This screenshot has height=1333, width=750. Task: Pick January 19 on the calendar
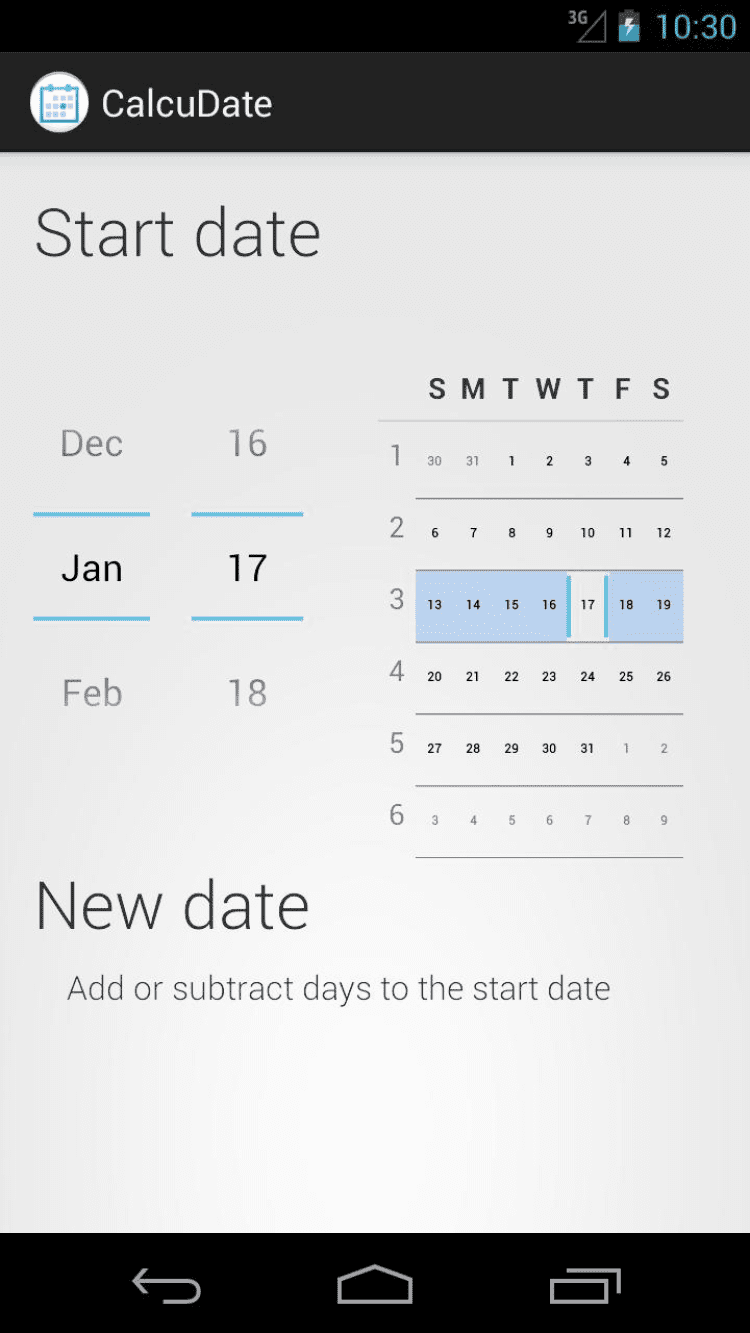tap(663, 605)
